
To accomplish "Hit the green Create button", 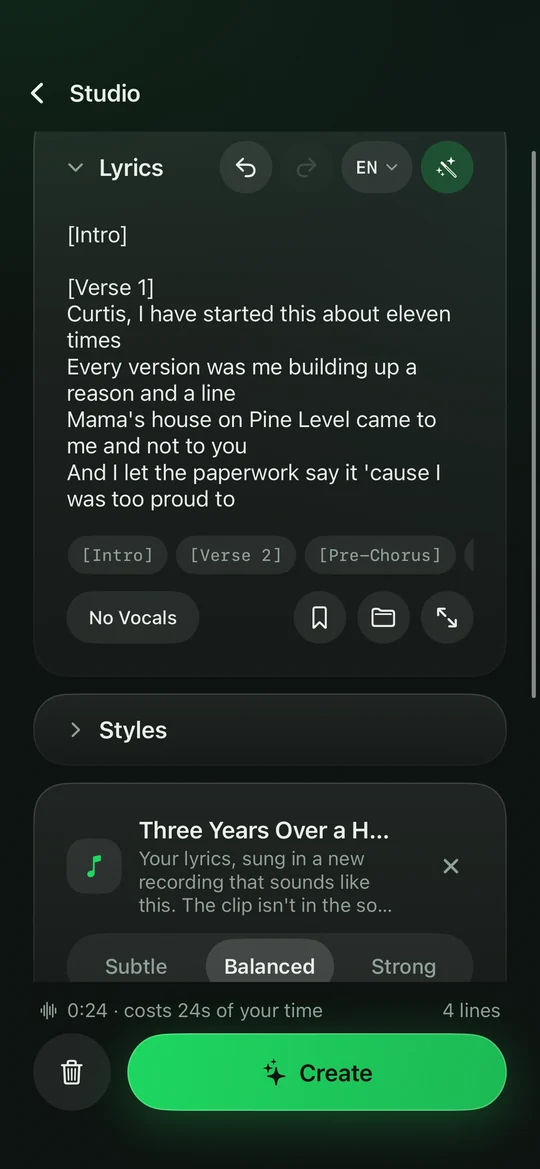I will [x=317, y=1073].
